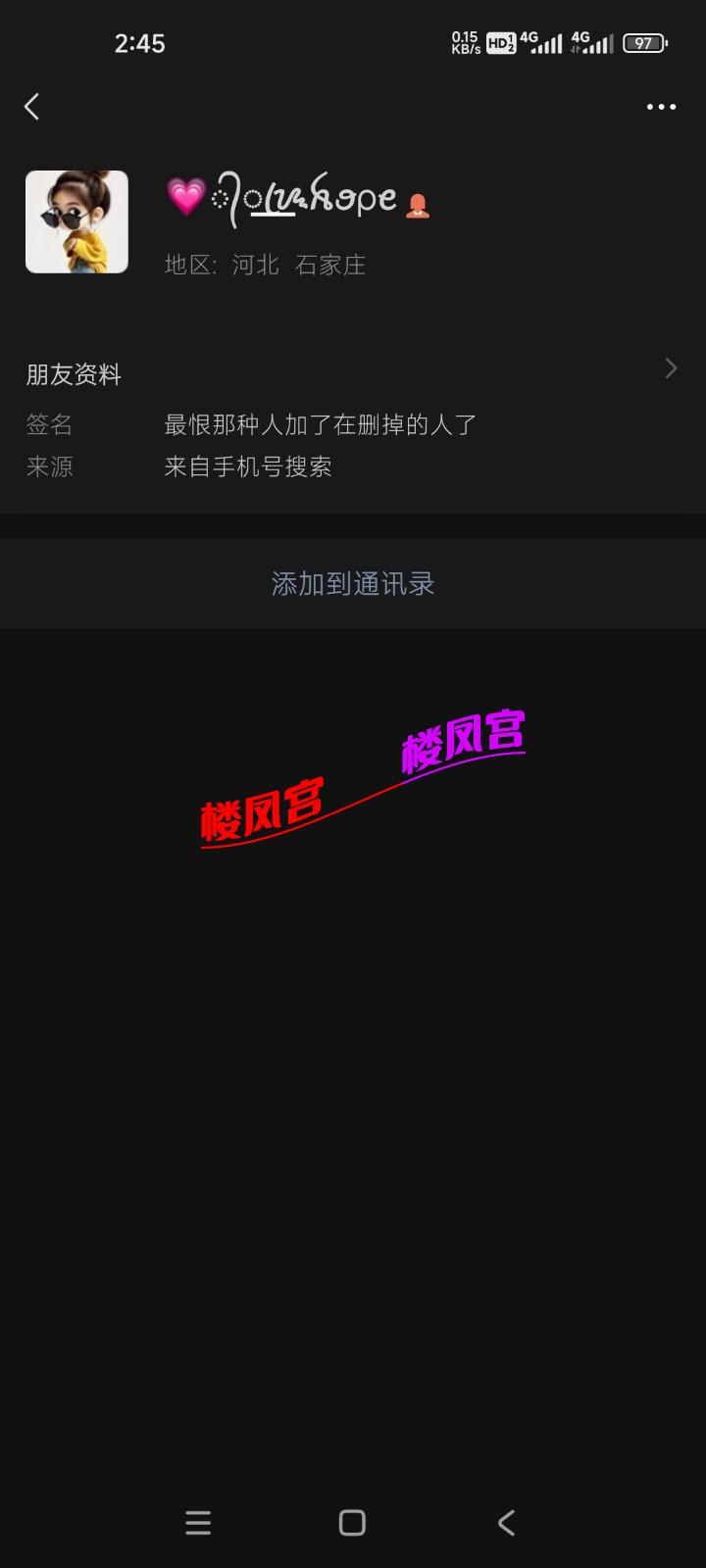Go back using the top-left arrow

tap(32, 107)
